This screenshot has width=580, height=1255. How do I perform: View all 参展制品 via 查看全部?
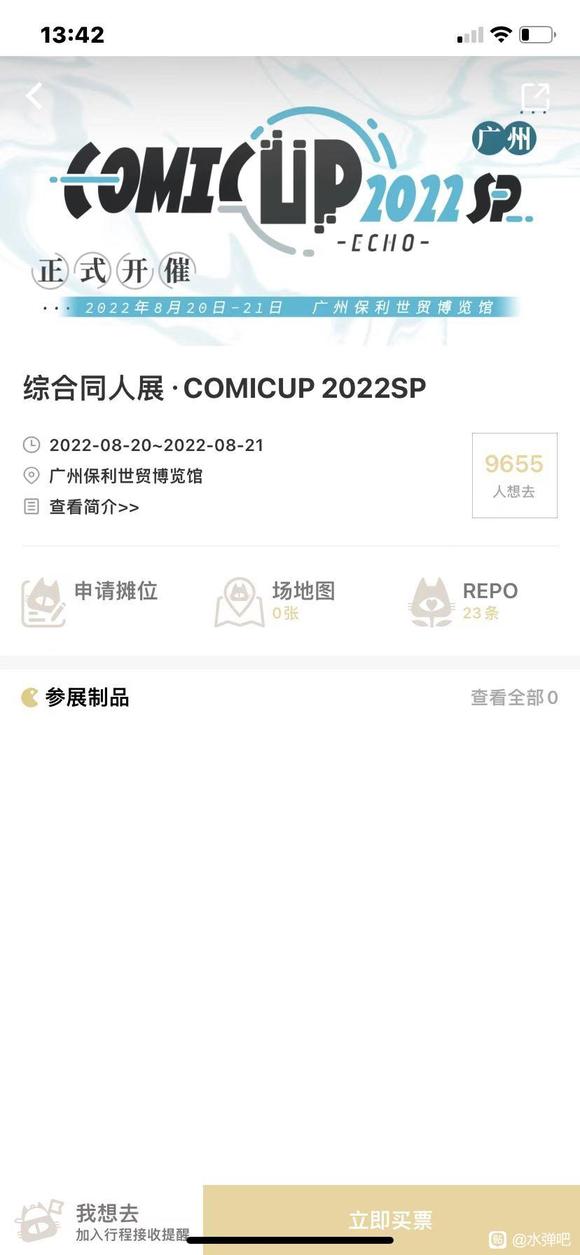(x=514, y=698)
